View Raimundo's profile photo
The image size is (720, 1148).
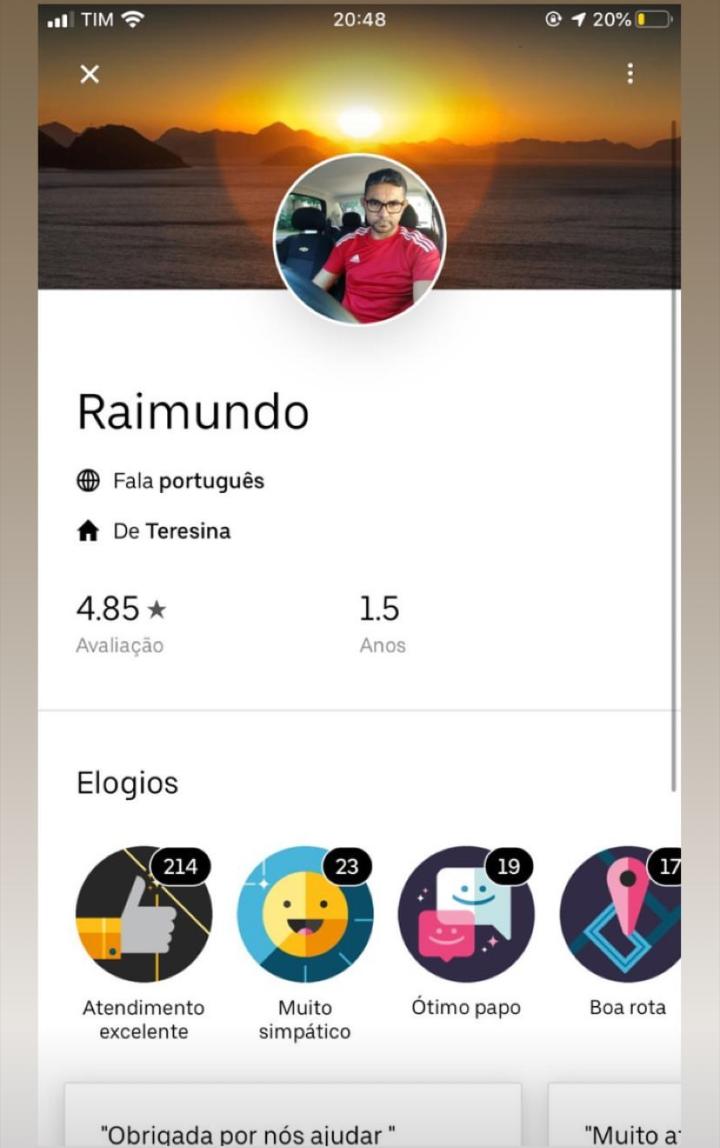[x=360, y=239]
